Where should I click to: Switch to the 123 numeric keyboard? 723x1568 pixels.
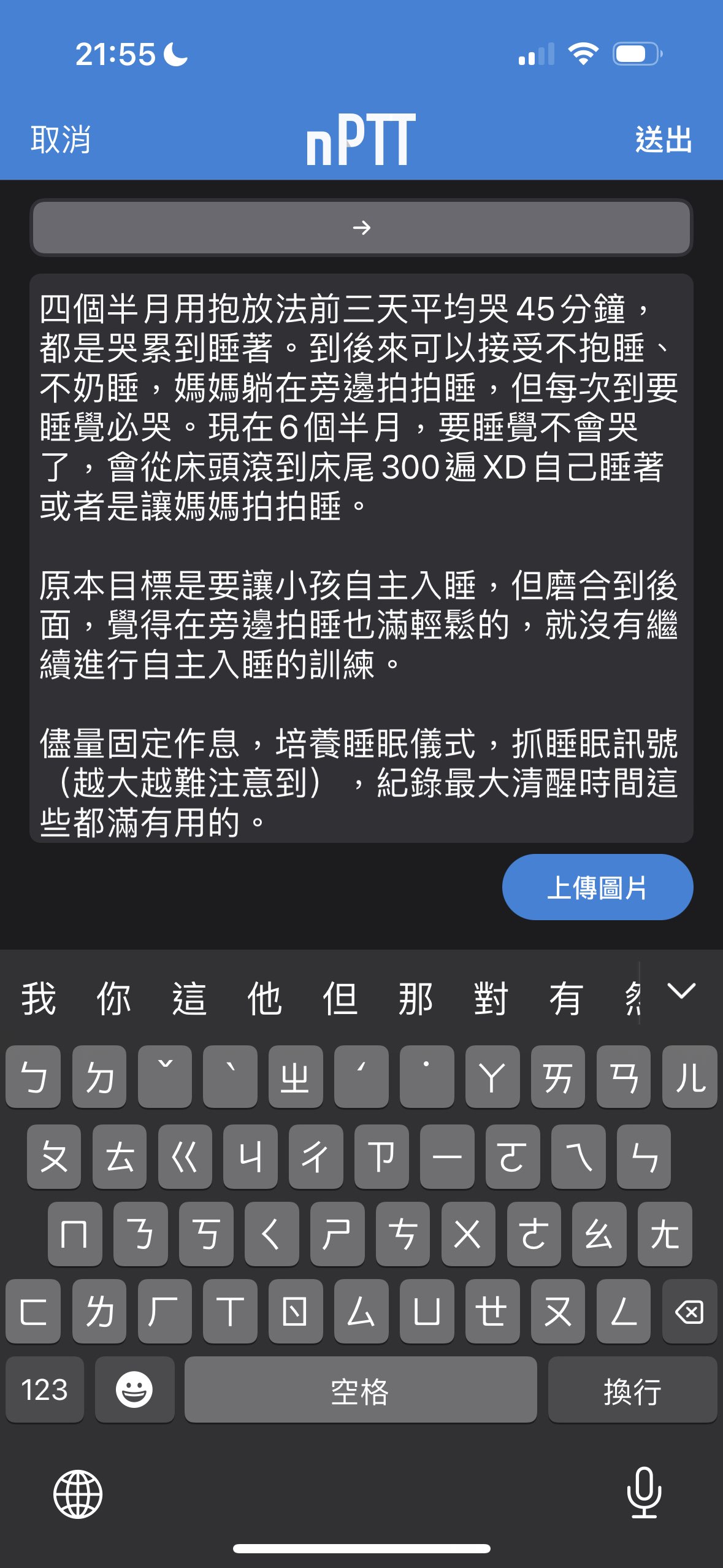point(44,1390)
